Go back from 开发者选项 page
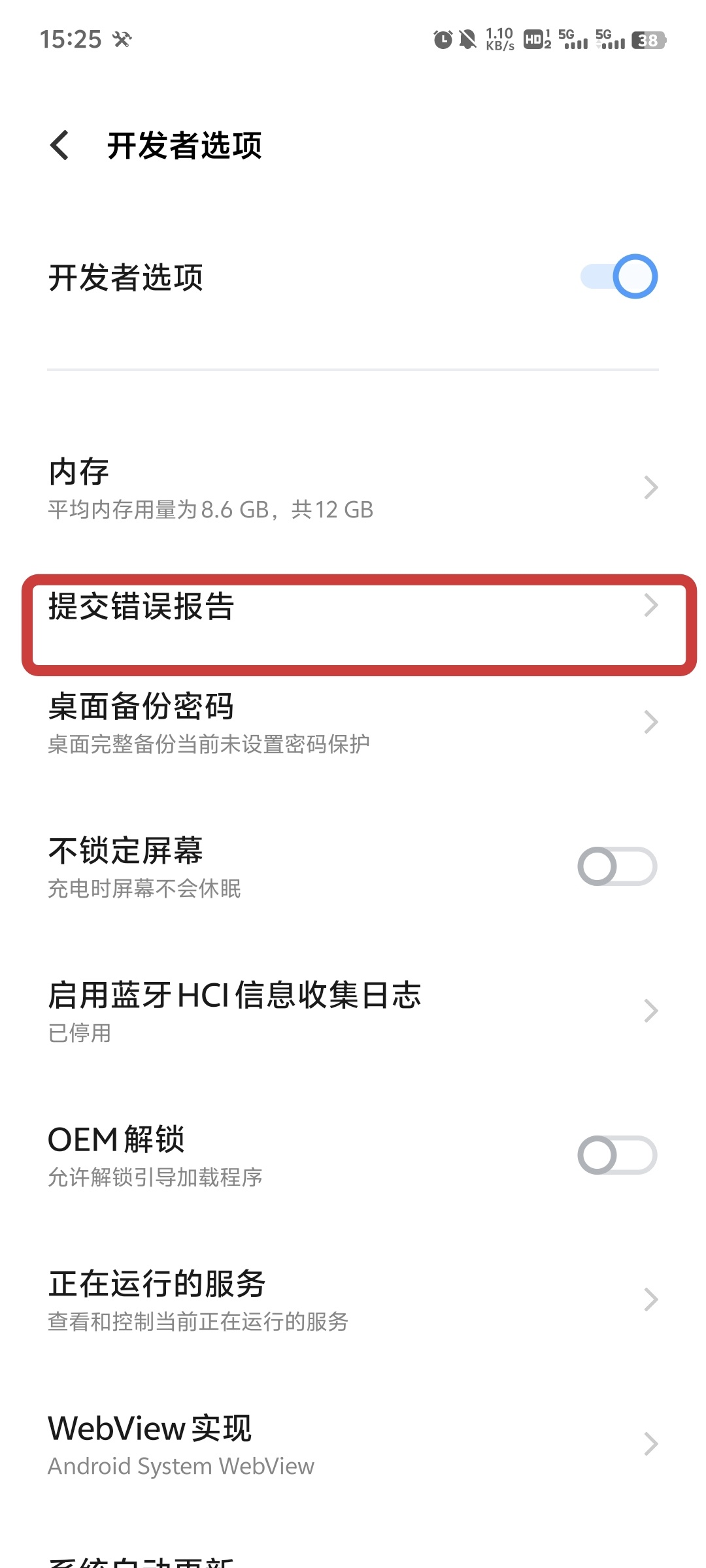The width and height of the screenshot is (706, 1568). point(59,145)
